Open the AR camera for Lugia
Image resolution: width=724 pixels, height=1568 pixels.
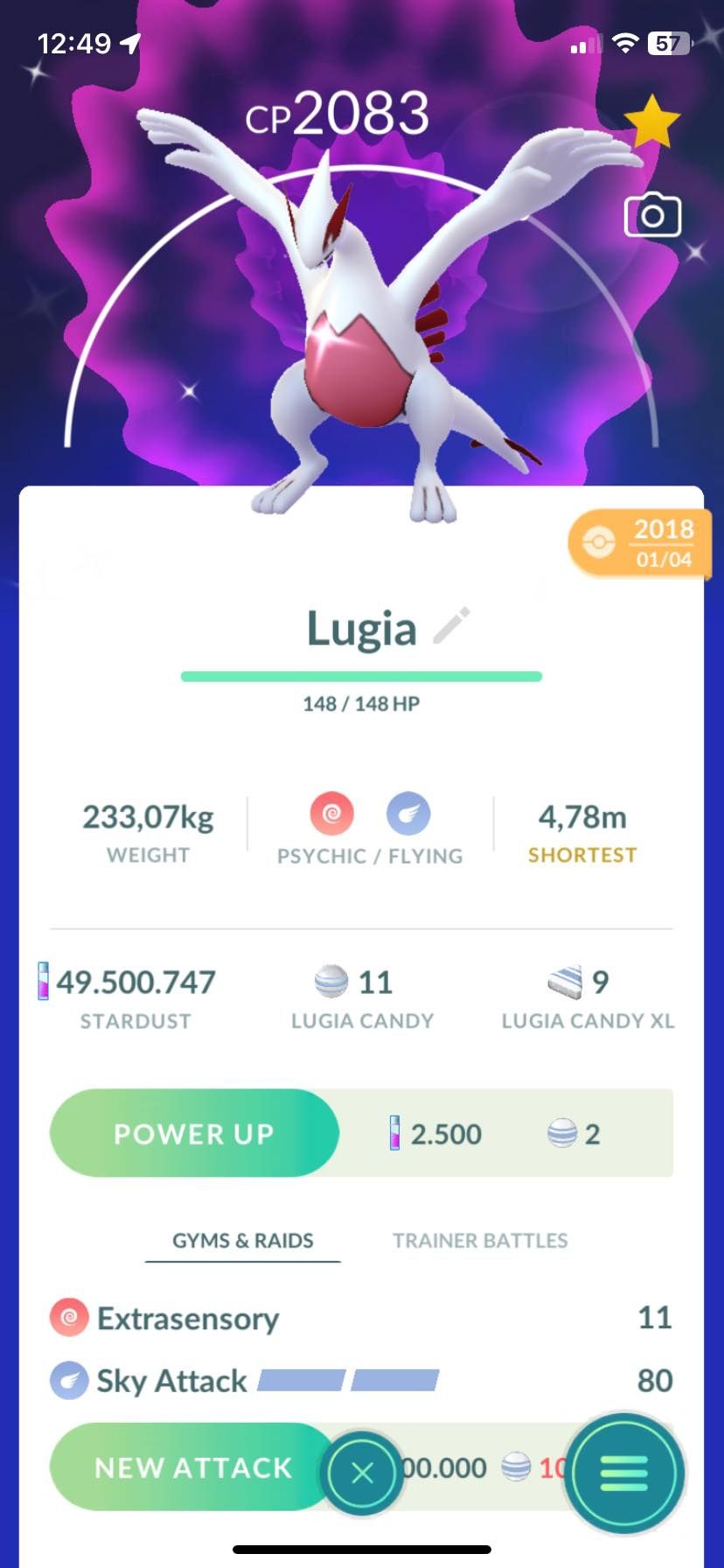652,216
